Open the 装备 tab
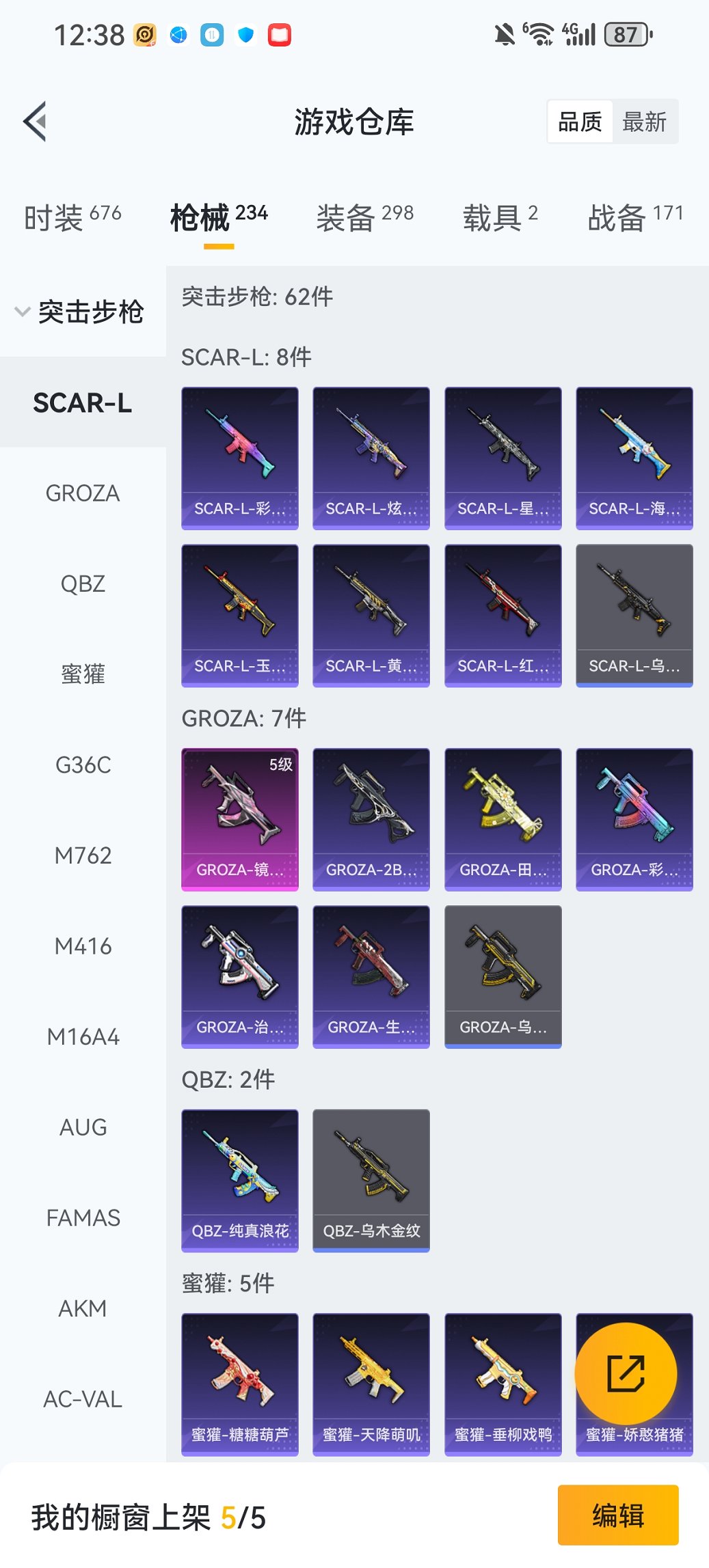 [364, 217]
